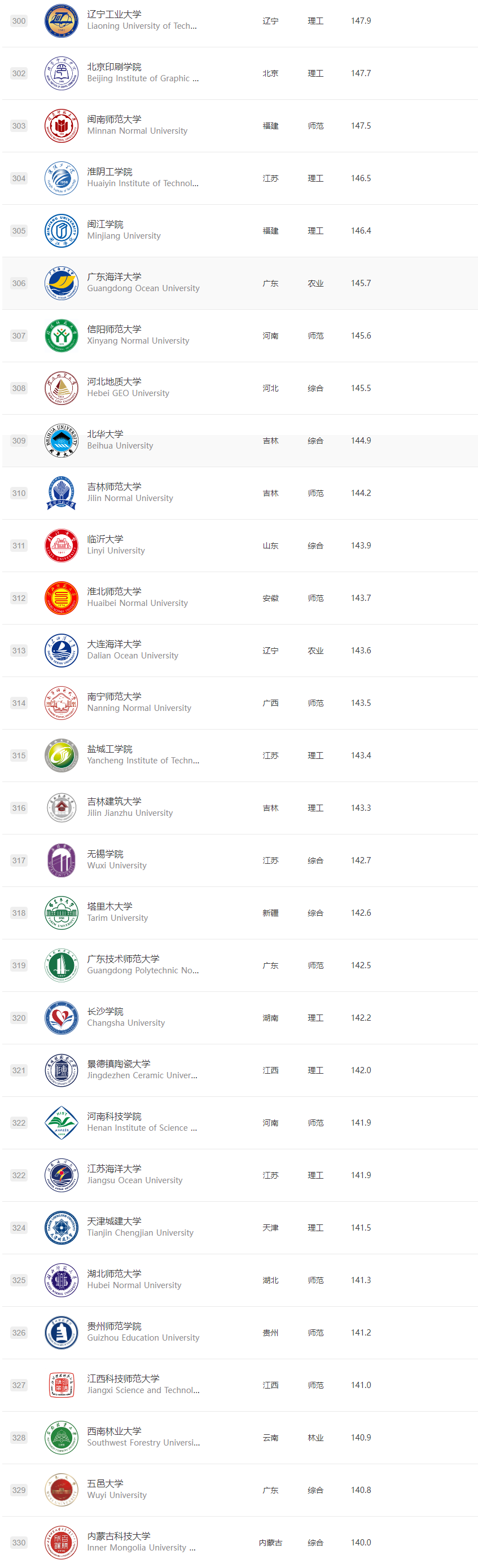
Task: Open Hubei Normal University page
Action: [134, 1280]
